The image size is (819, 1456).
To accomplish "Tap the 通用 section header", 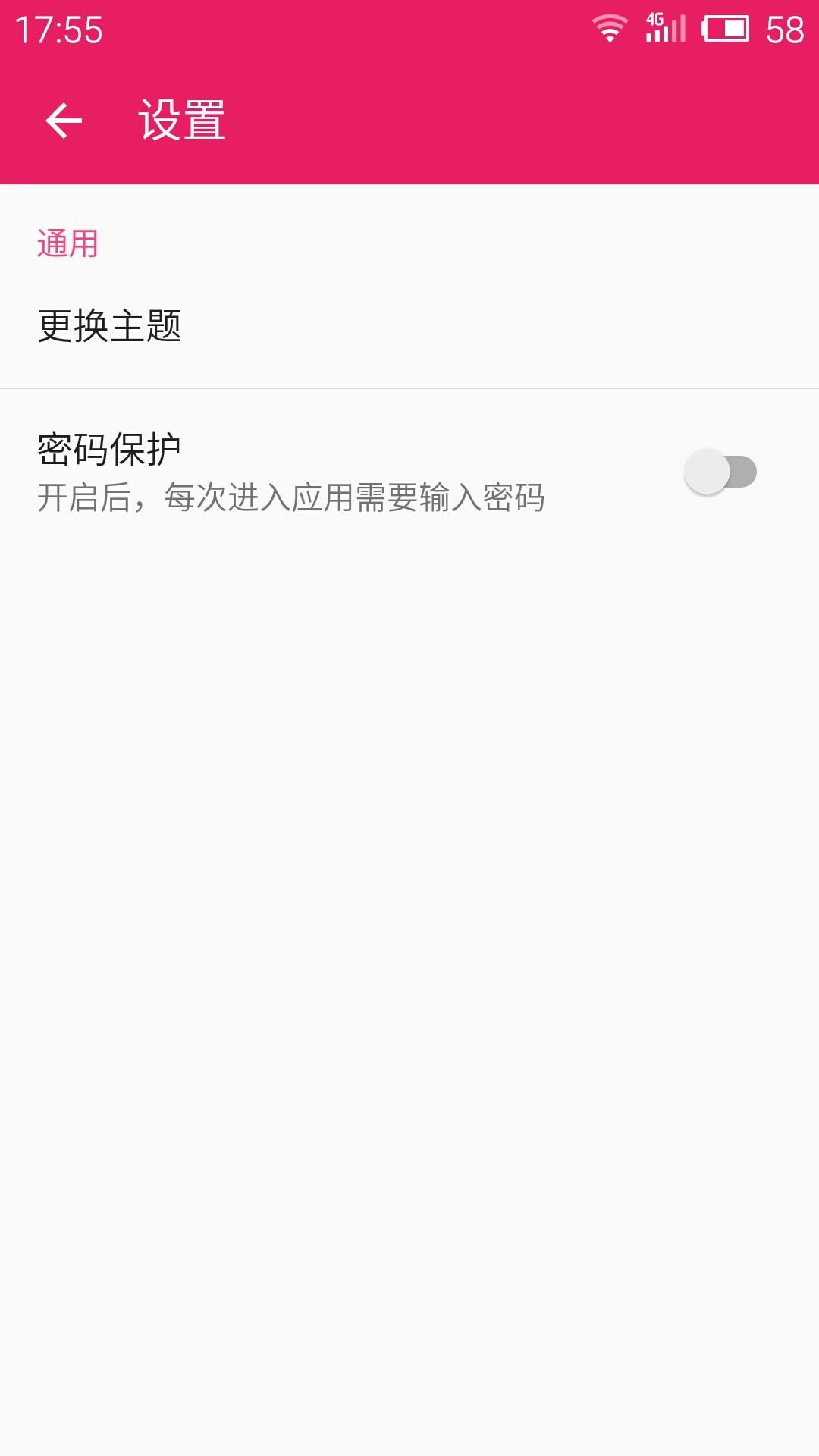I will pos(67,243).
